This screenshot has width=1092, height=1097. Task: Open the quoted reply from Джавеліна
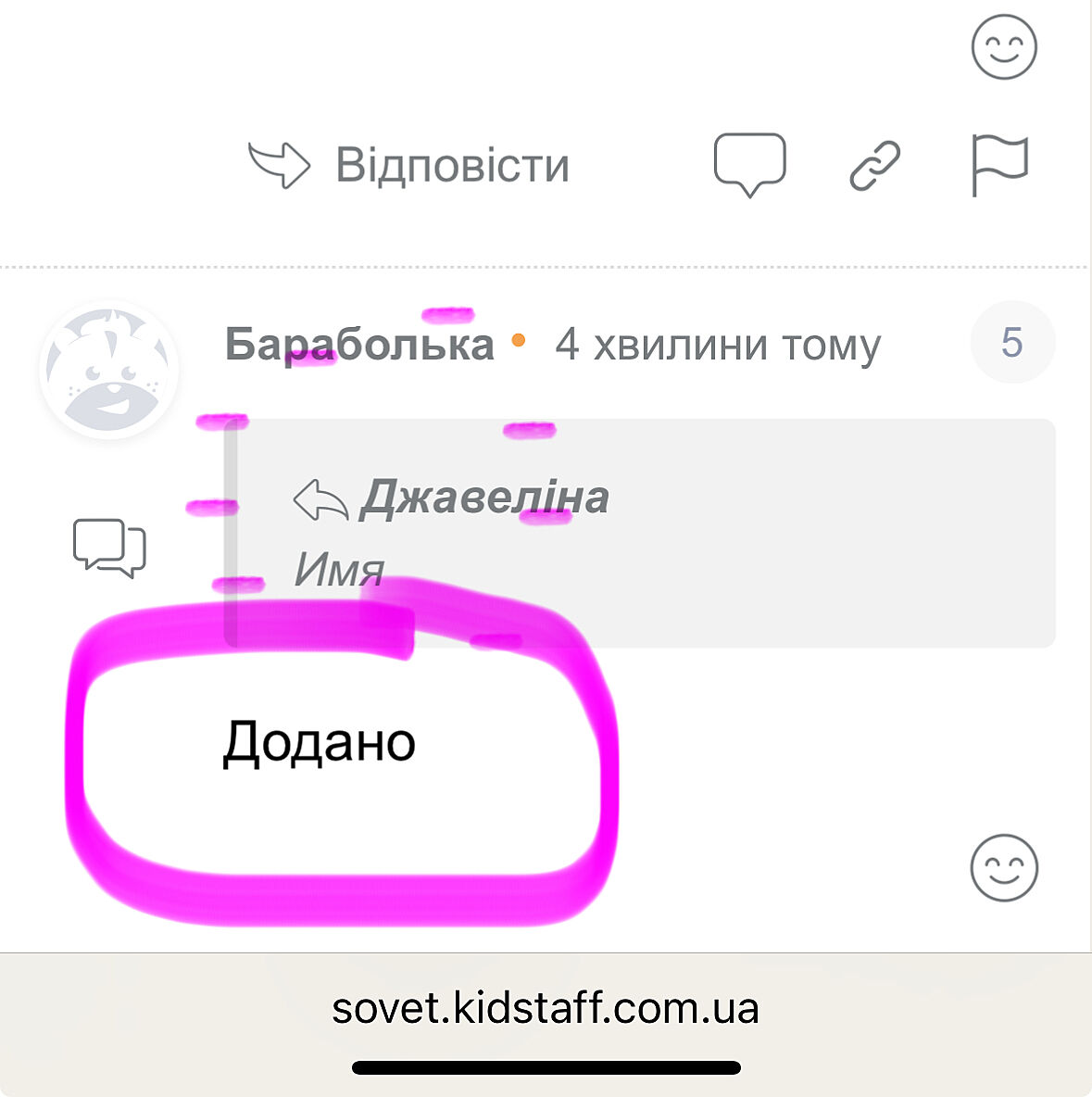coord(484,498)
